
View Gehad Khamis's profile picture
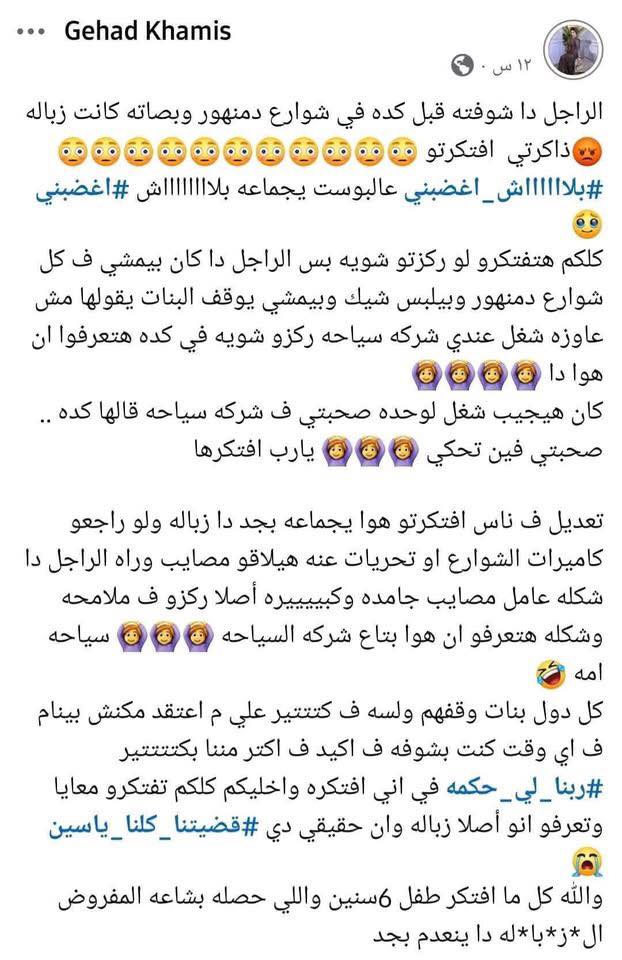572,44
